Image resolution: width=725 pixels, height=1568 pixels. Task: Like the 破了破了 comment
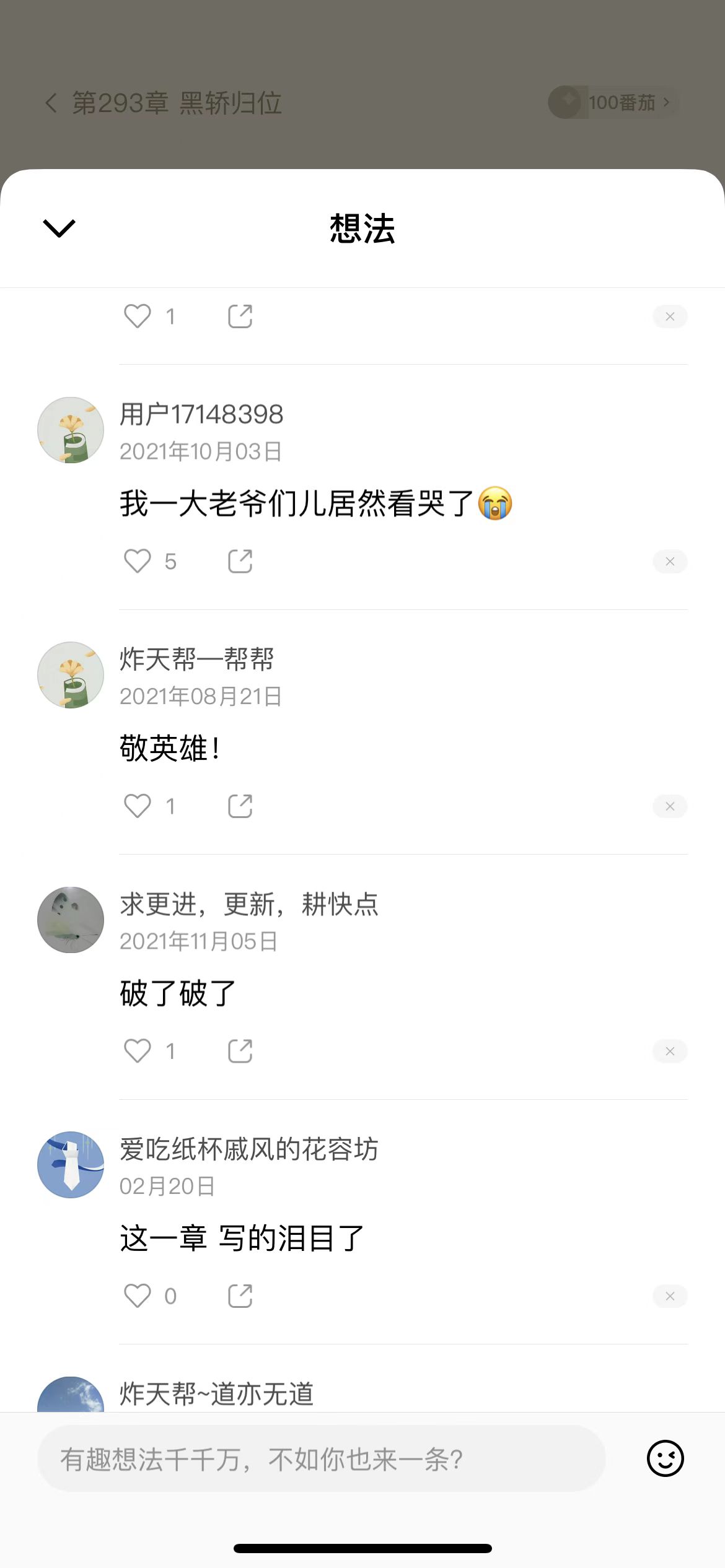pos(138,1051)
